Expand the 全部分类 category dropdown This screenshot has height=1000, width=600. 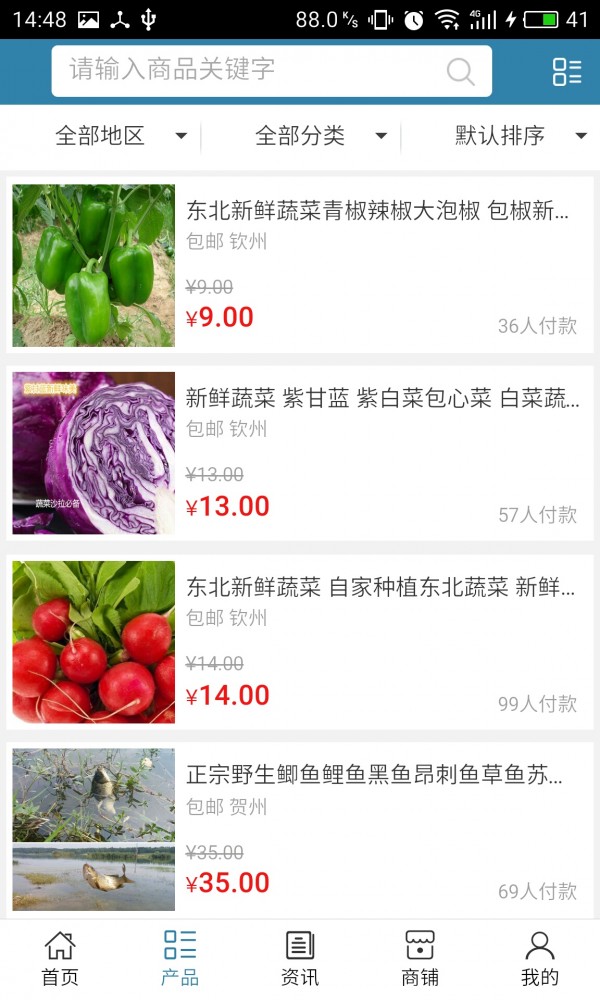[x=320, y=136]
